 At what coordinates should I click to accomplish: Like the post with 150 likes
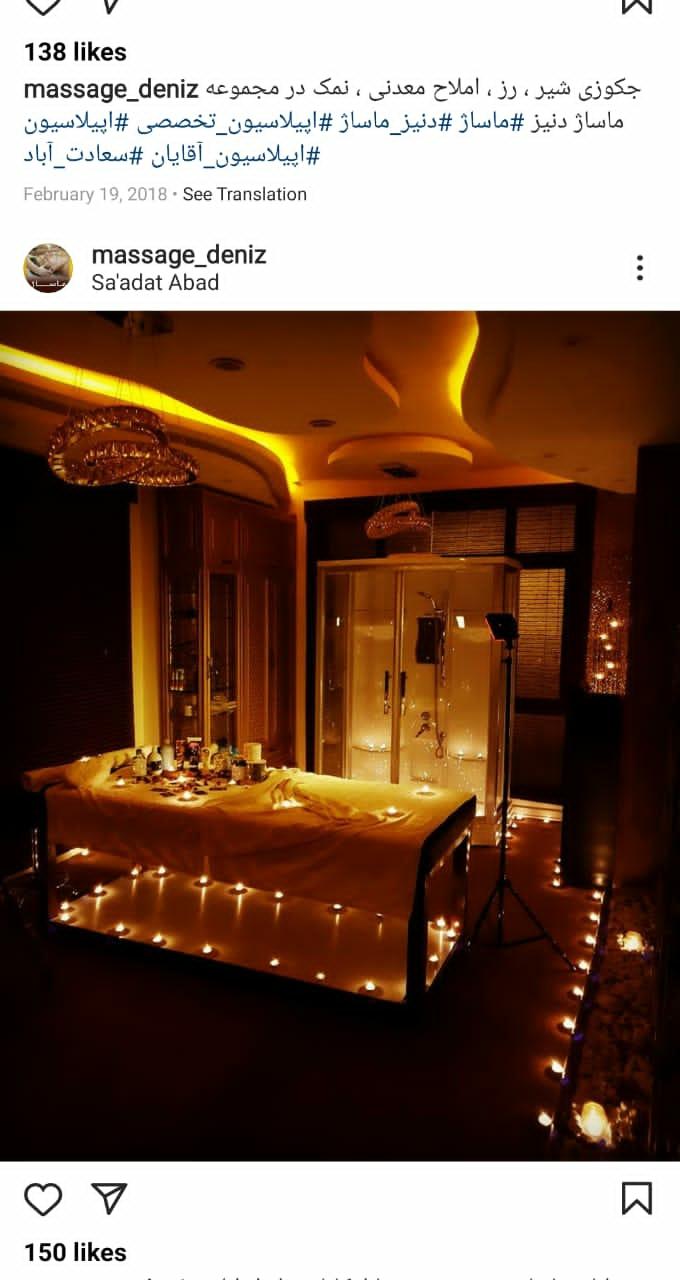tap(43, 1199)
